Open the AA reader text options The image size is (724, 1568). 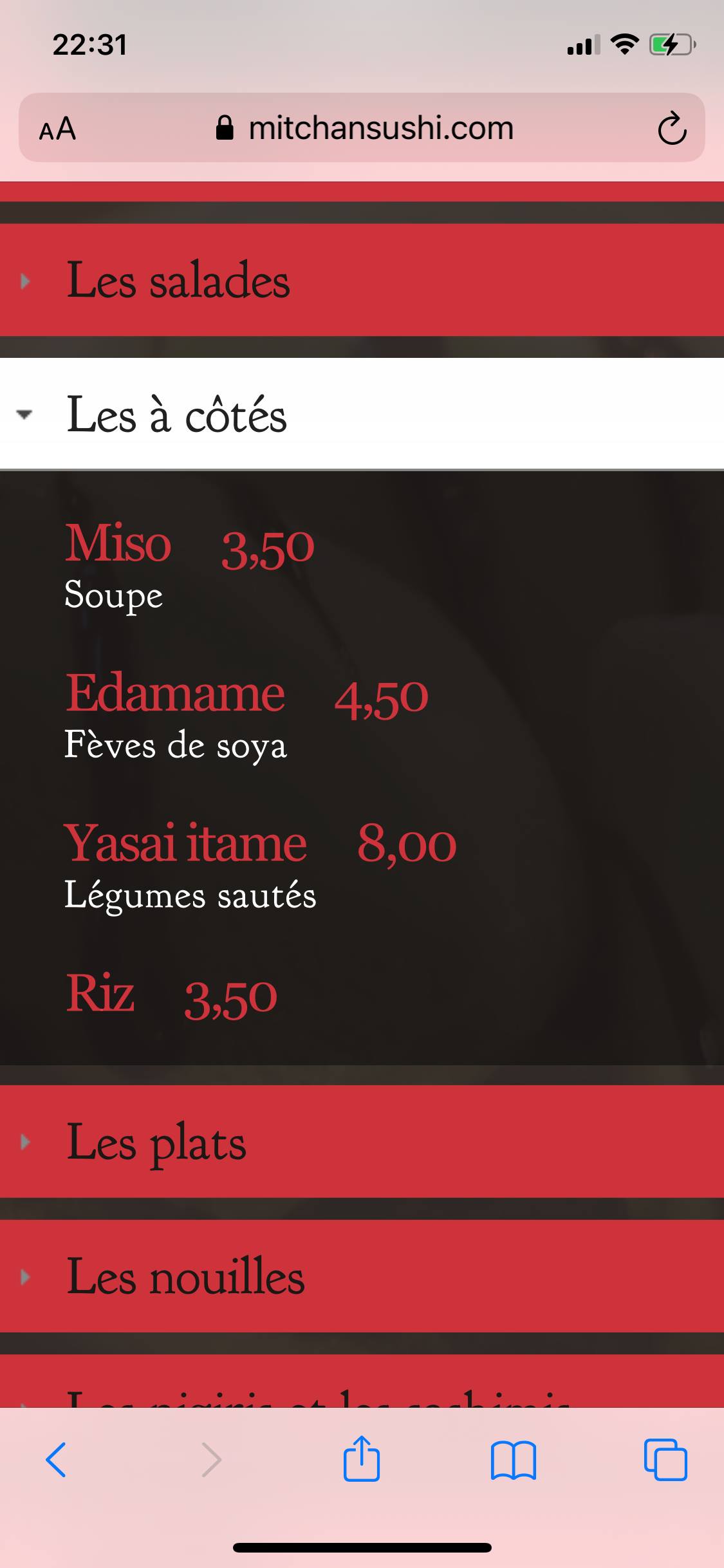pyautogui.click(x=57, y=129)
